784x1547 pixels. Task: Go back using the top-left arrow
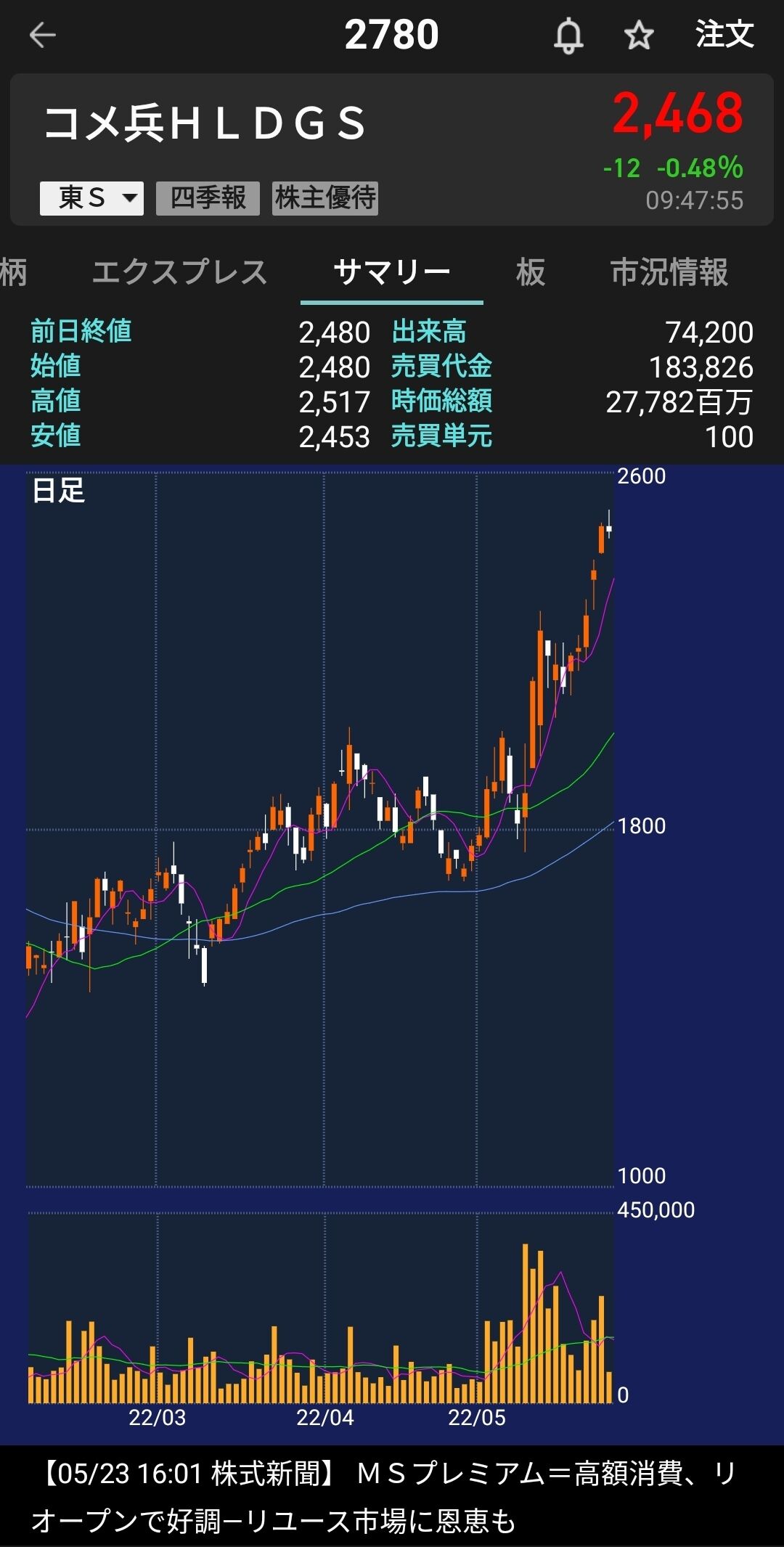[42, 35]
